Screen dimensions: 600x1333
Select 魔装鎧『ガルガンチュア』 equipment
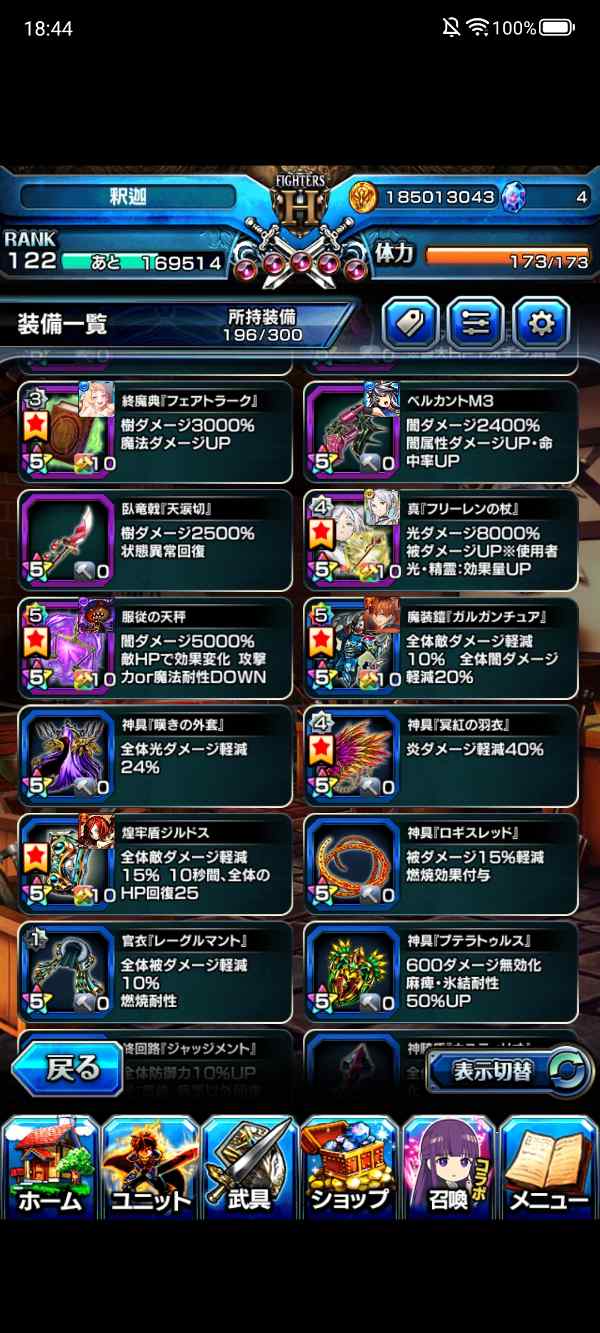[x=441, y=648]
